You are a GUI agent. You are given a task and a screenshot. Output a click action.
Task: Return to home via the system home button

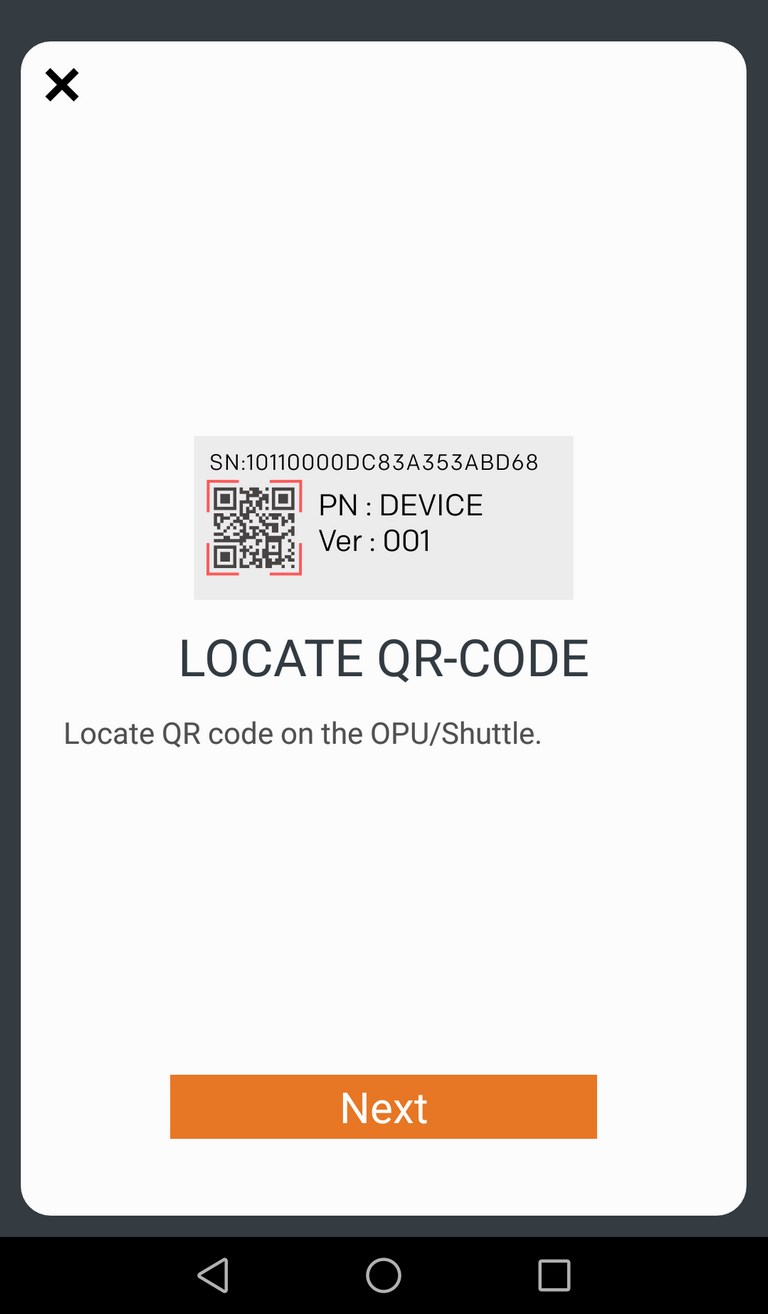384,1275
